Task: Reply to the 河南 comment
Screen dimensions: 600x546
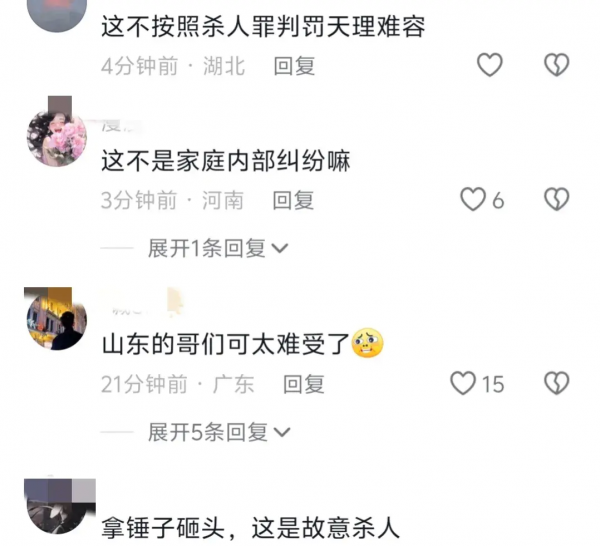Action: pyautogui.click(x=293, y=200)
